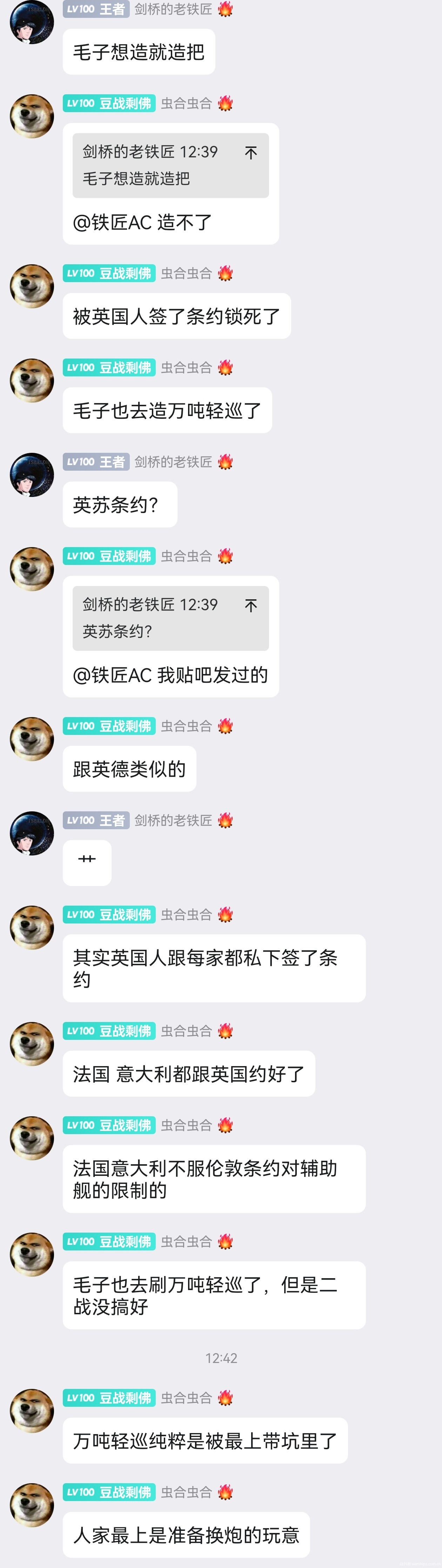The image size is (442, 1568).
Task: Tap the @铁匠AC mention in "我贴吧发过的"
Action: [112, 675]
